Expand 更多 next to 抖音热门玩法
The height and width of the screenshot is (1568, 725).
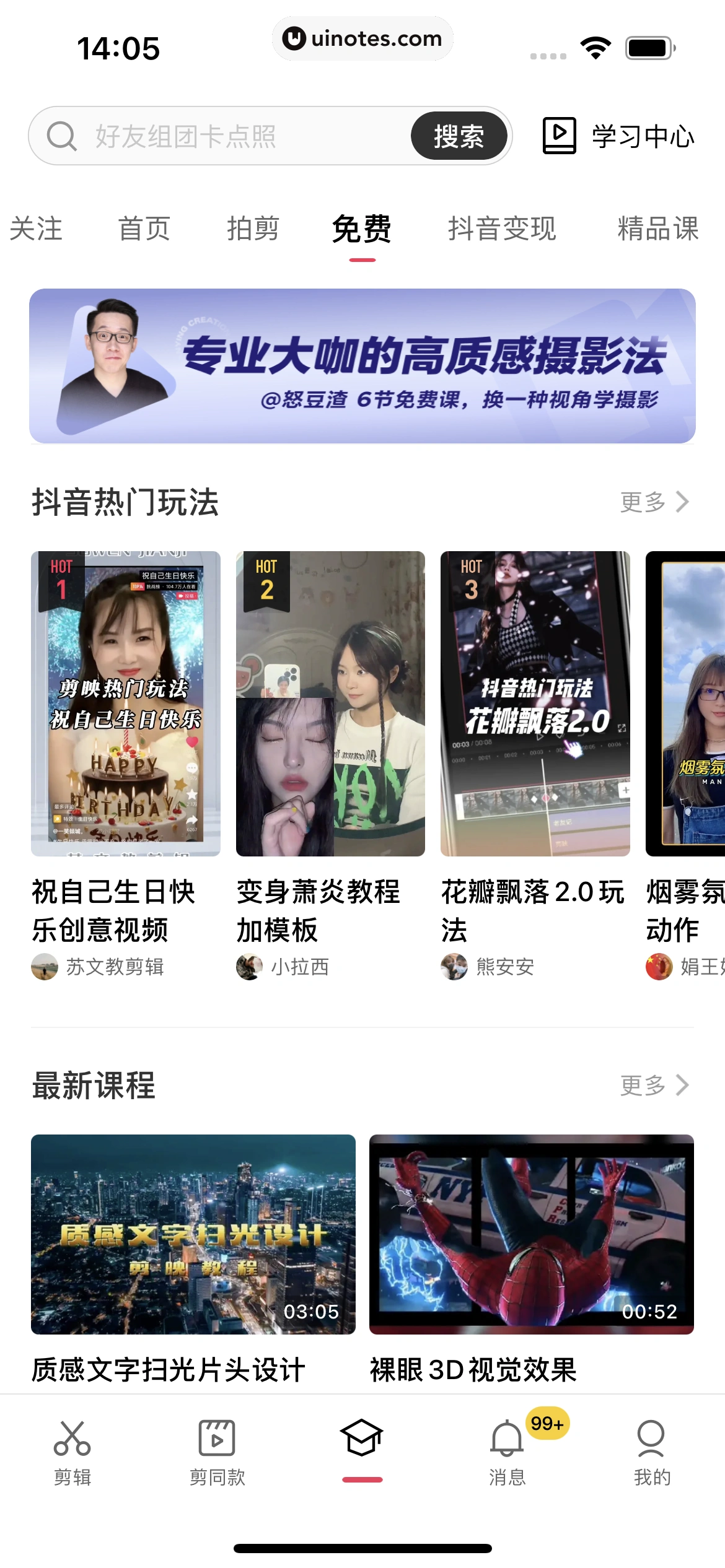(643, 503)
